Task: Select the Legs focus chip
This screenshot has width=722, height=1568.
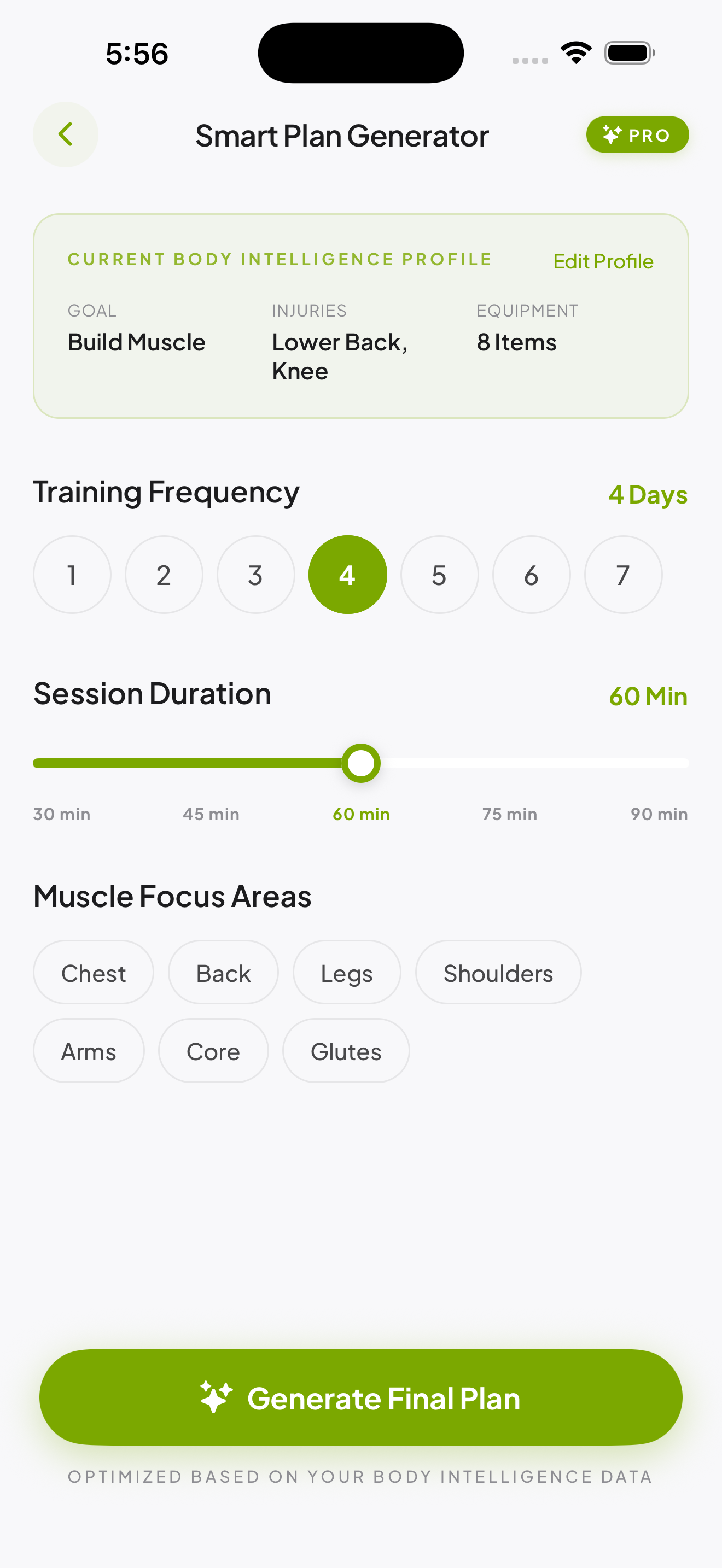Action: [346, 972]
